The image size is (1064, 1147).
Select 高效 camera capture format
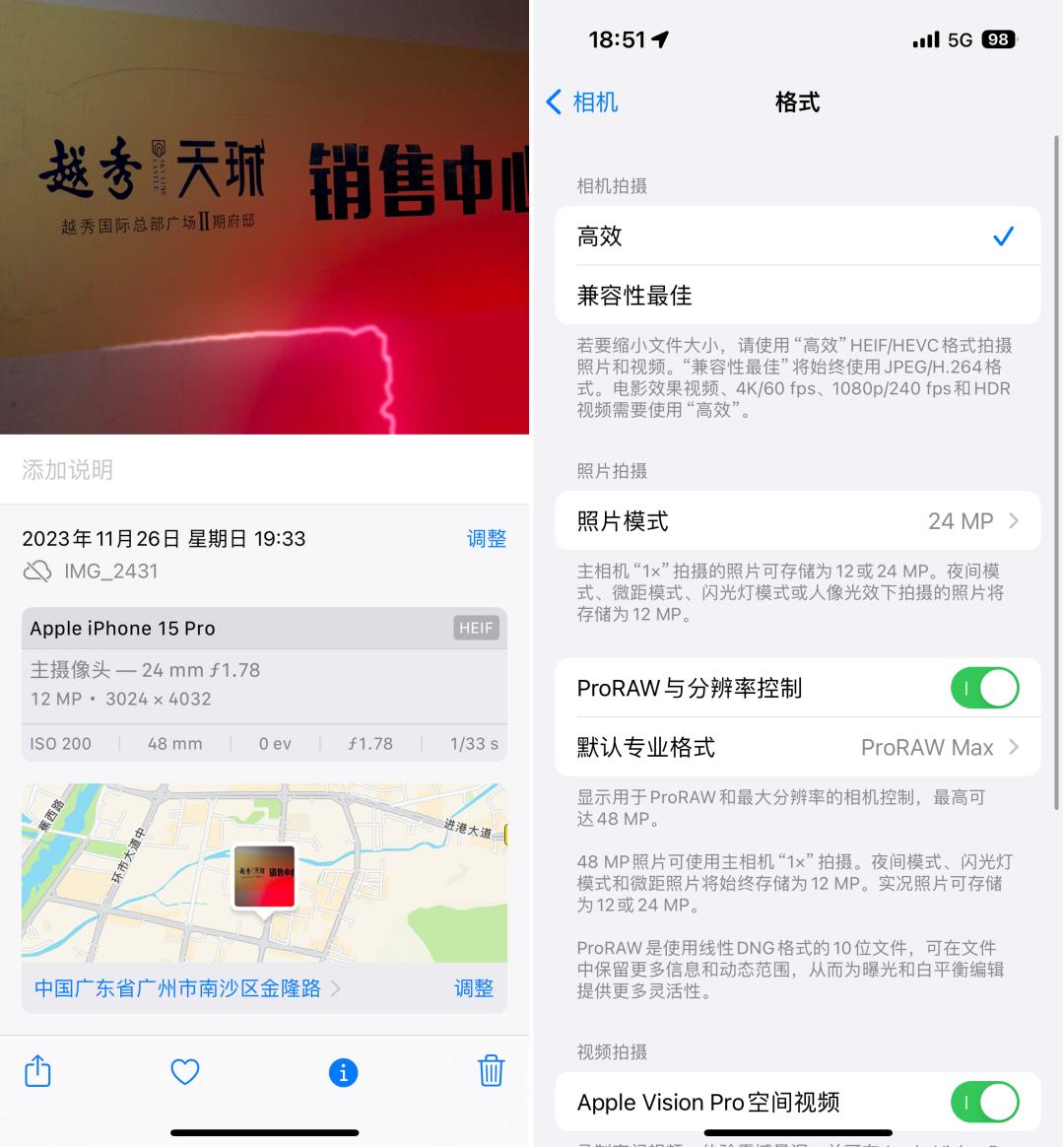796,236
